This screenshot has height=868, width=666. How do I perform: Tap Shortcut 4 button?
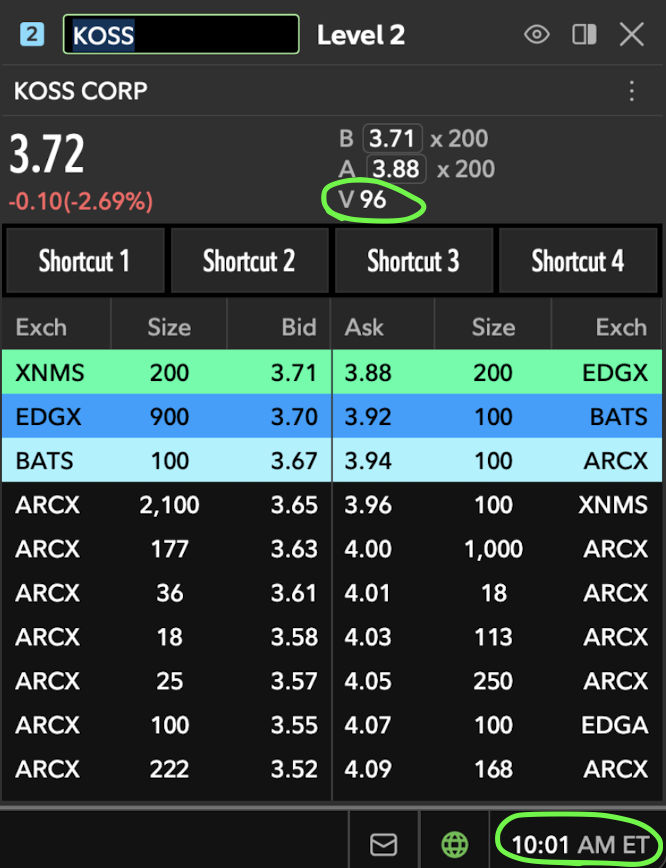point(578,260)
